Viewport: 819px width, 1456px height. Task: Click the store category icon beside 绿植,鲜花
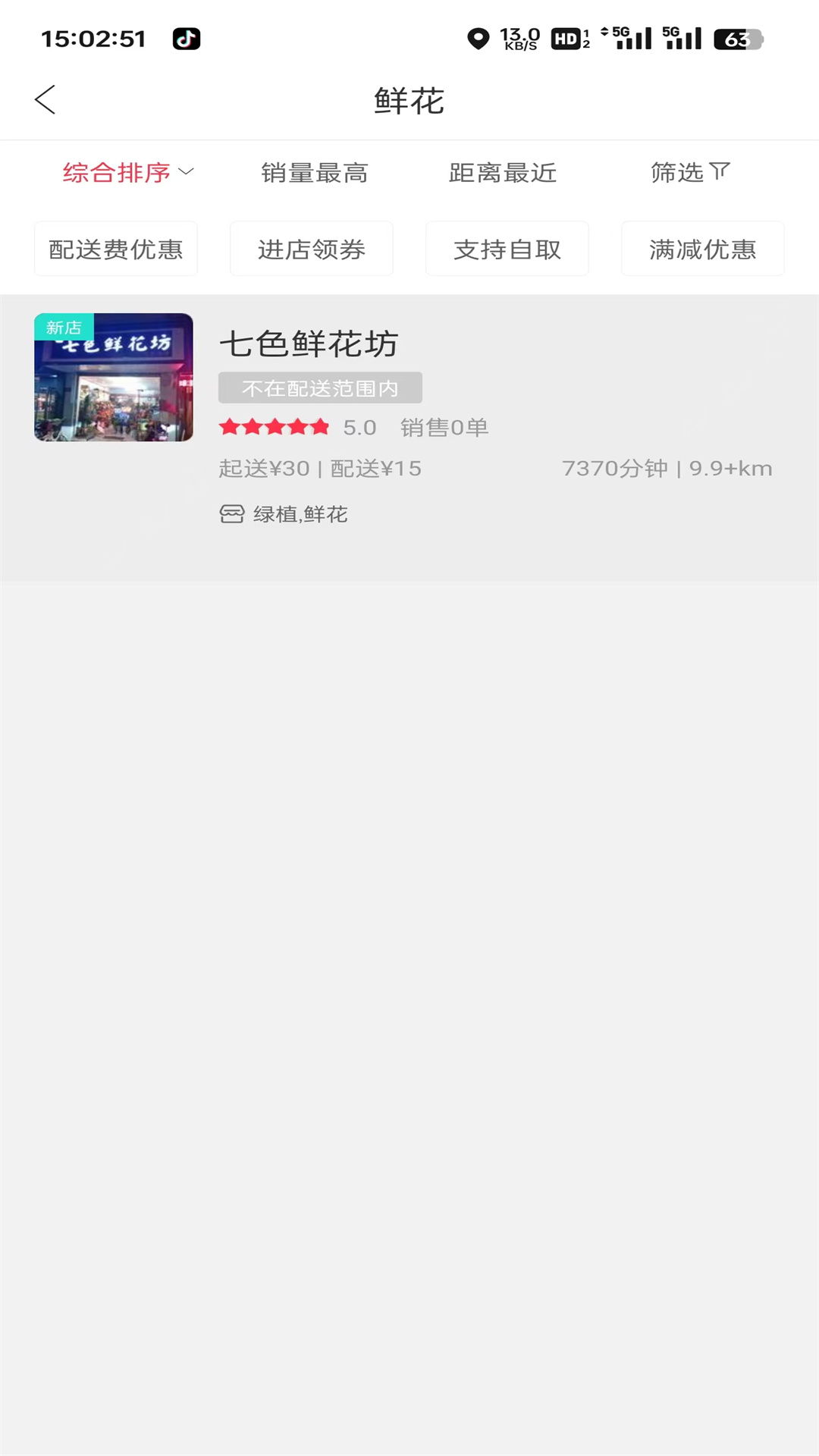233,514
